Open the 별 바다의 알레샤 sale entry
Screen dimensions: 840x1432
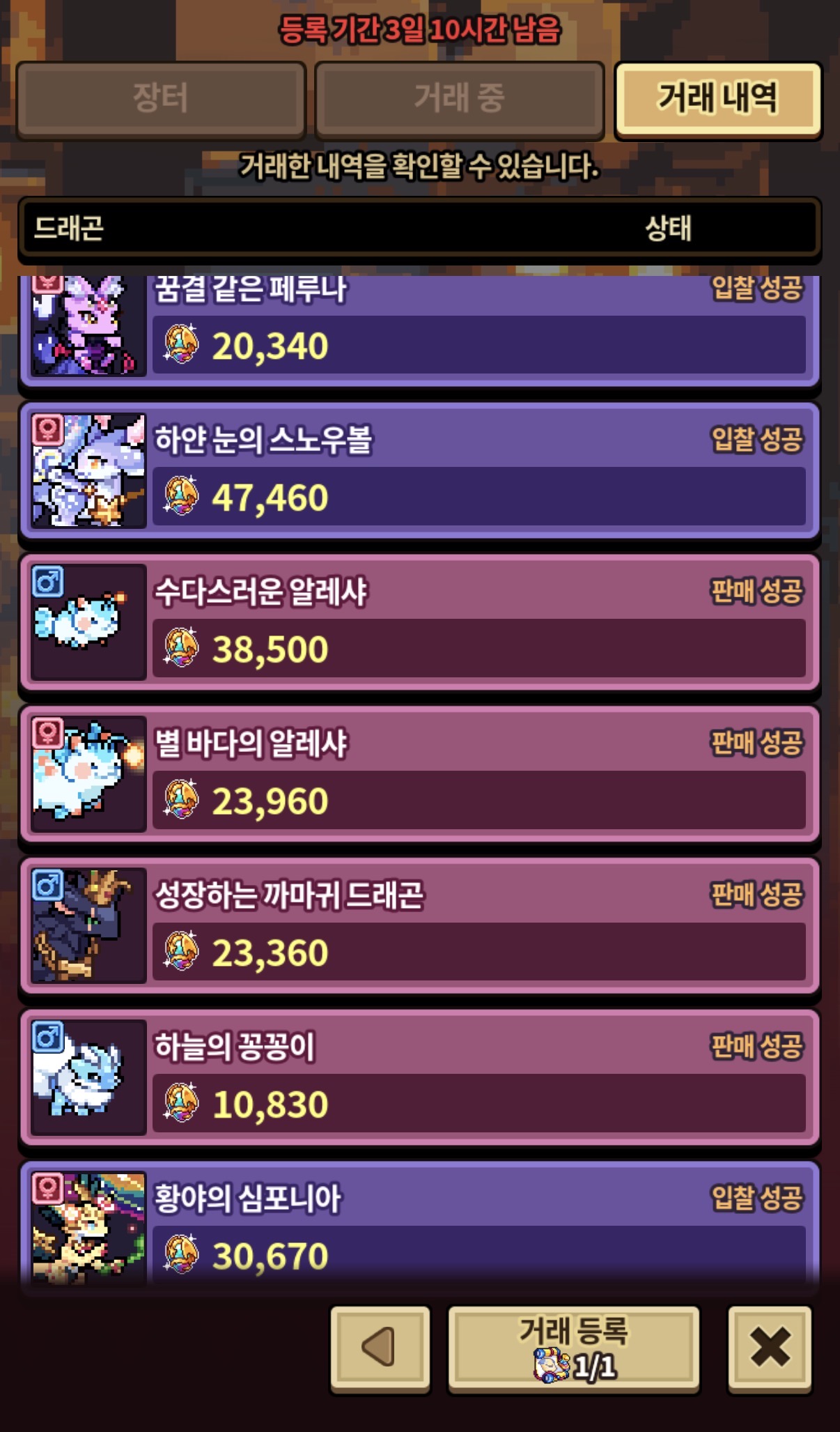[419, 774]
